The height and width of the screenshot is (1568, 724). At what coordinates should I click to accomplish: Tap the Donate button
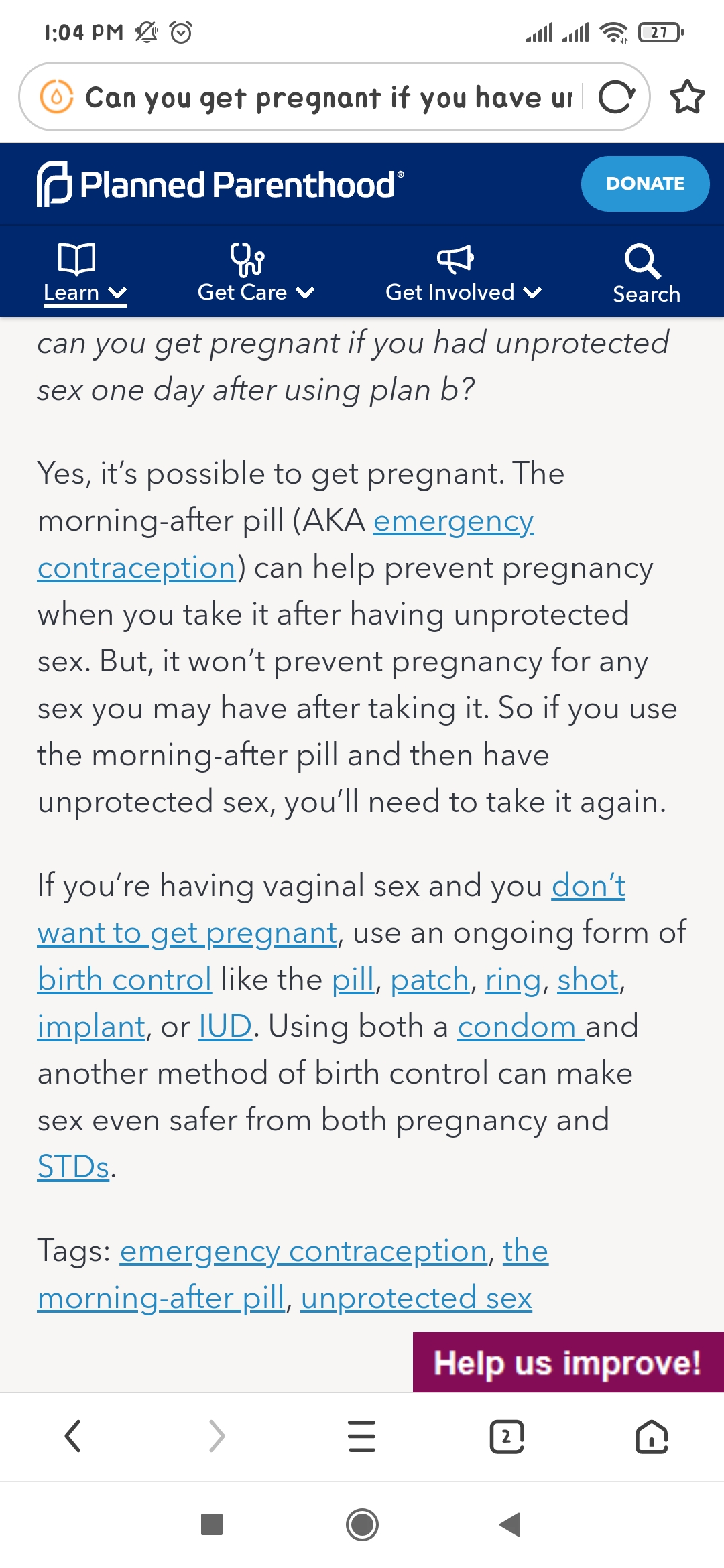pyautogui.click(x=645, y=184)
